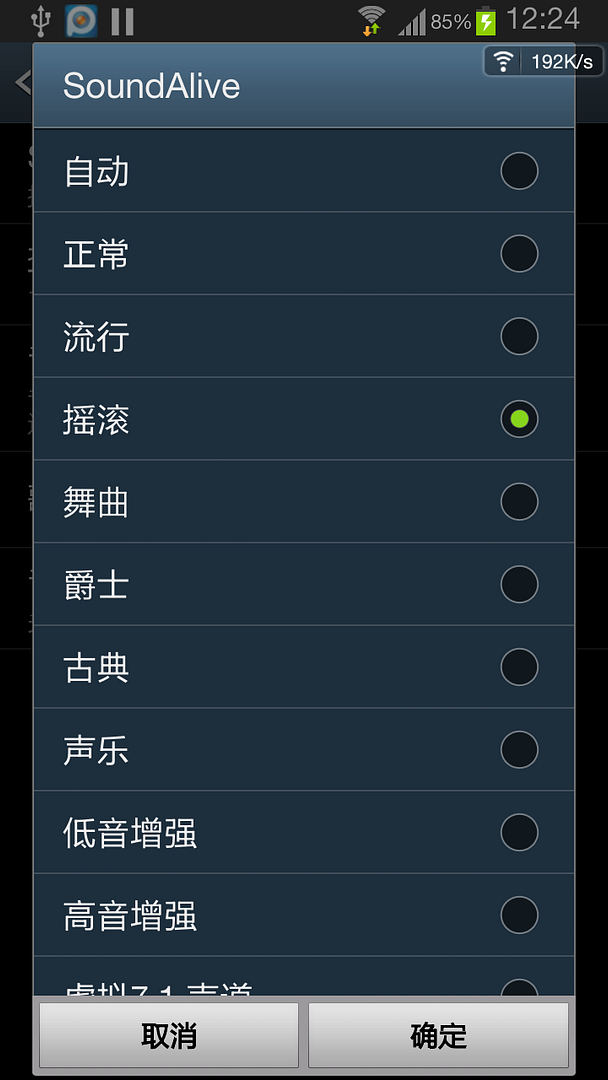
Task: Select 高音增强 sound effect
Action: (304, 915)
